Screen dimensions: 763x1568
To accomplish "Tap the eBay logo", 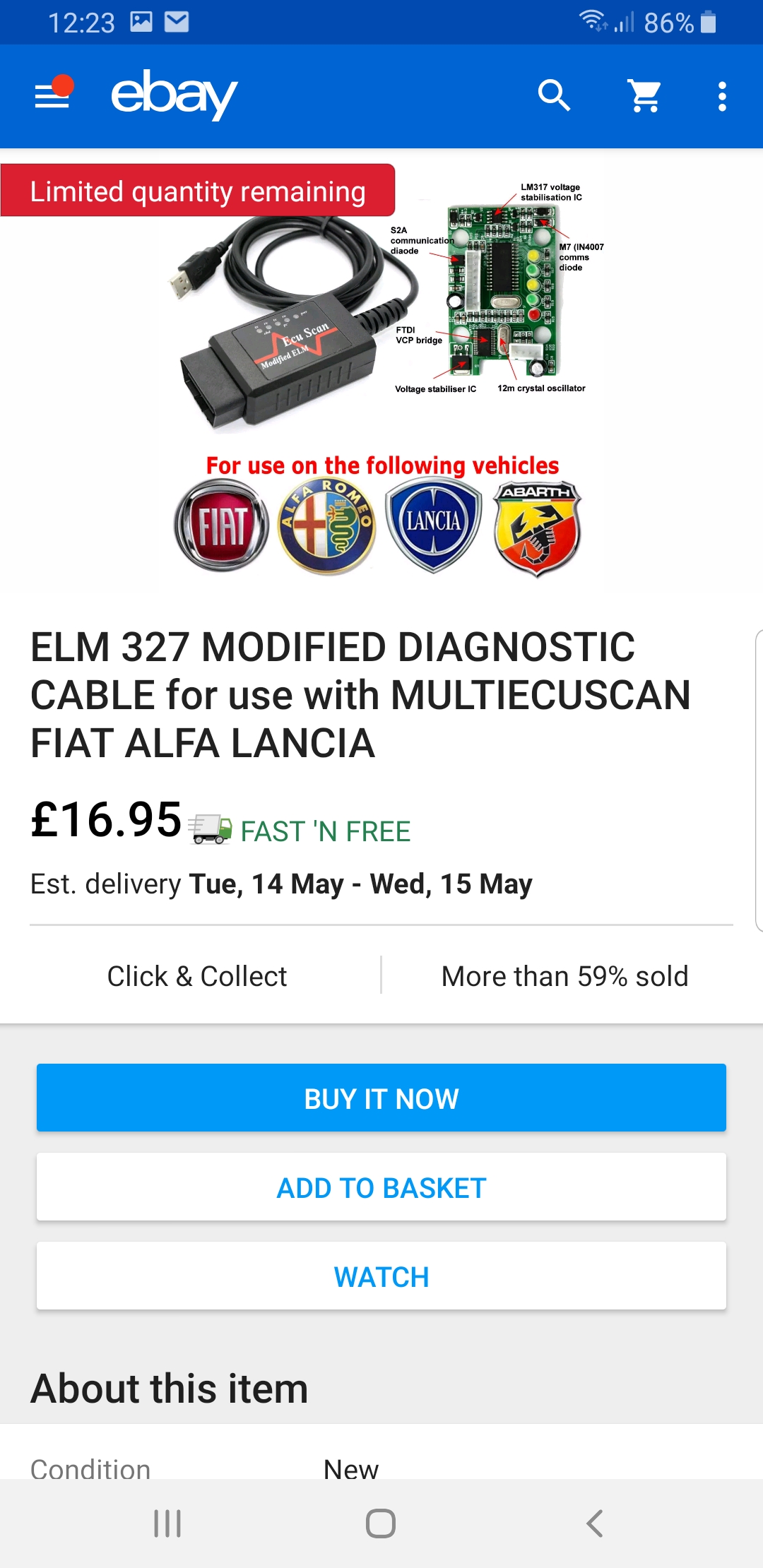I will point(174,95).
